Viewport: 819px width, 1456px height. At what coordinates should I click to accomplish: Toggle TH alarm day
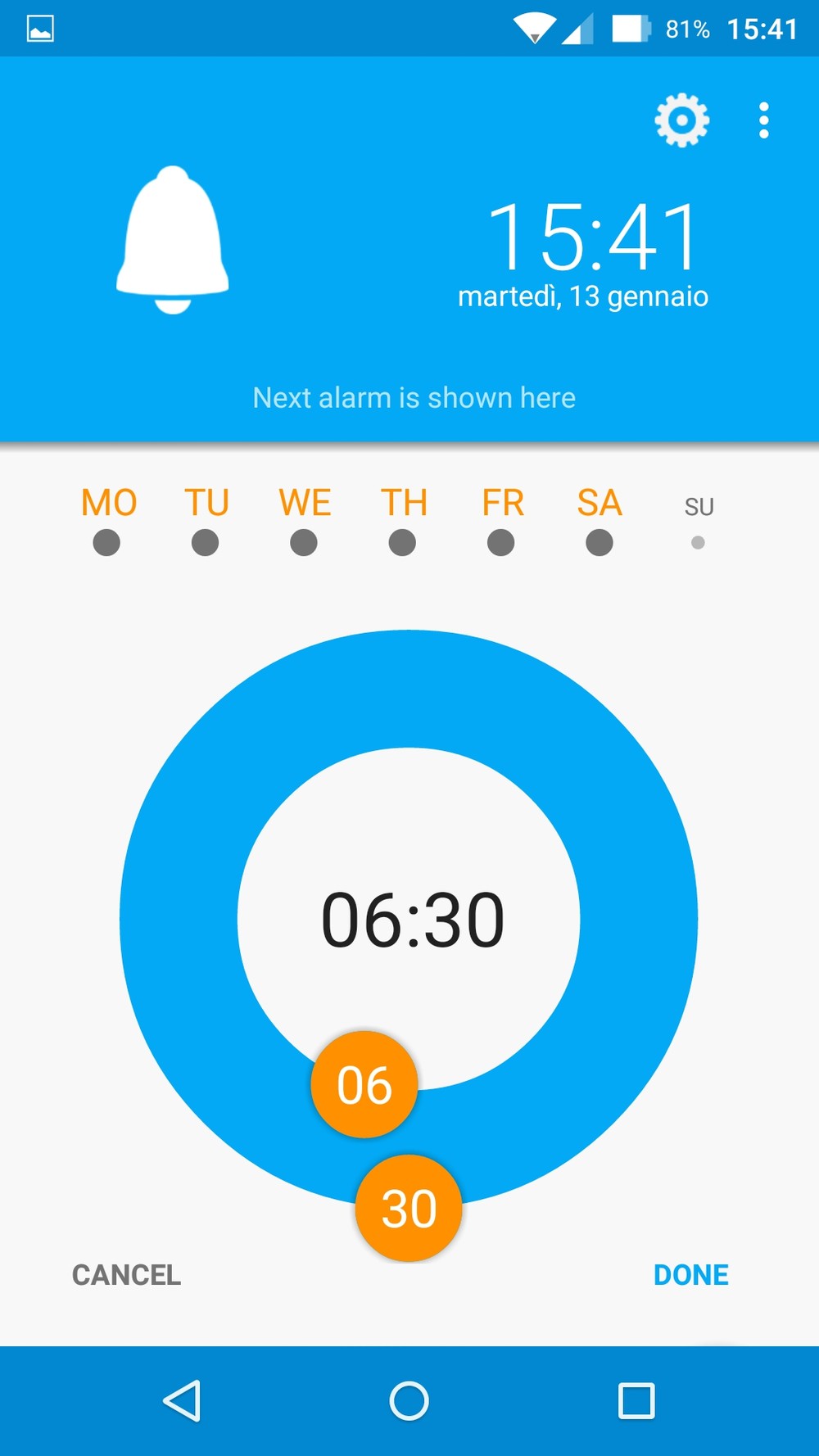[x=403, y=519]
